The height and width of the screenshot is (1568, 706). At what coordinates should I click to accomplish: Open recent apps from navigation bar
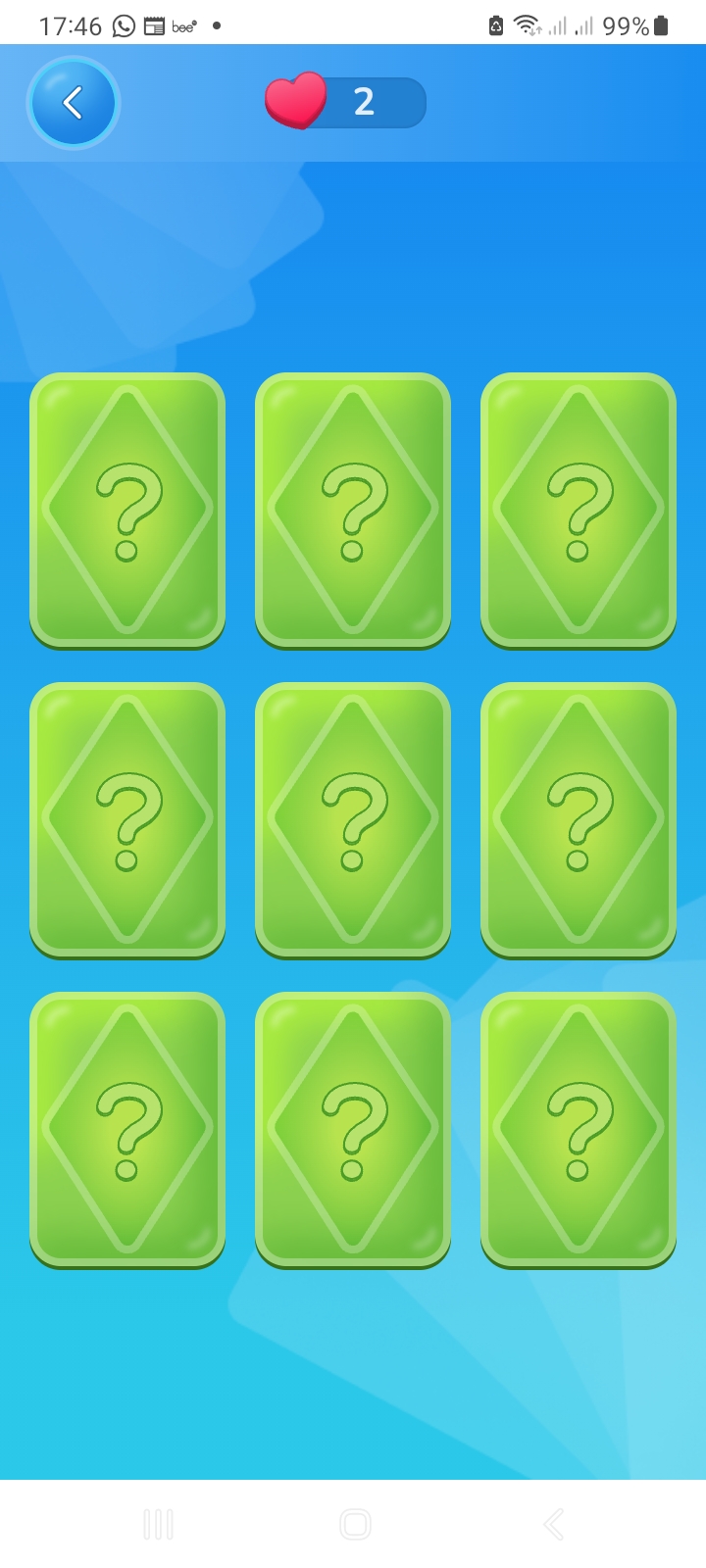pos(158,1524)
